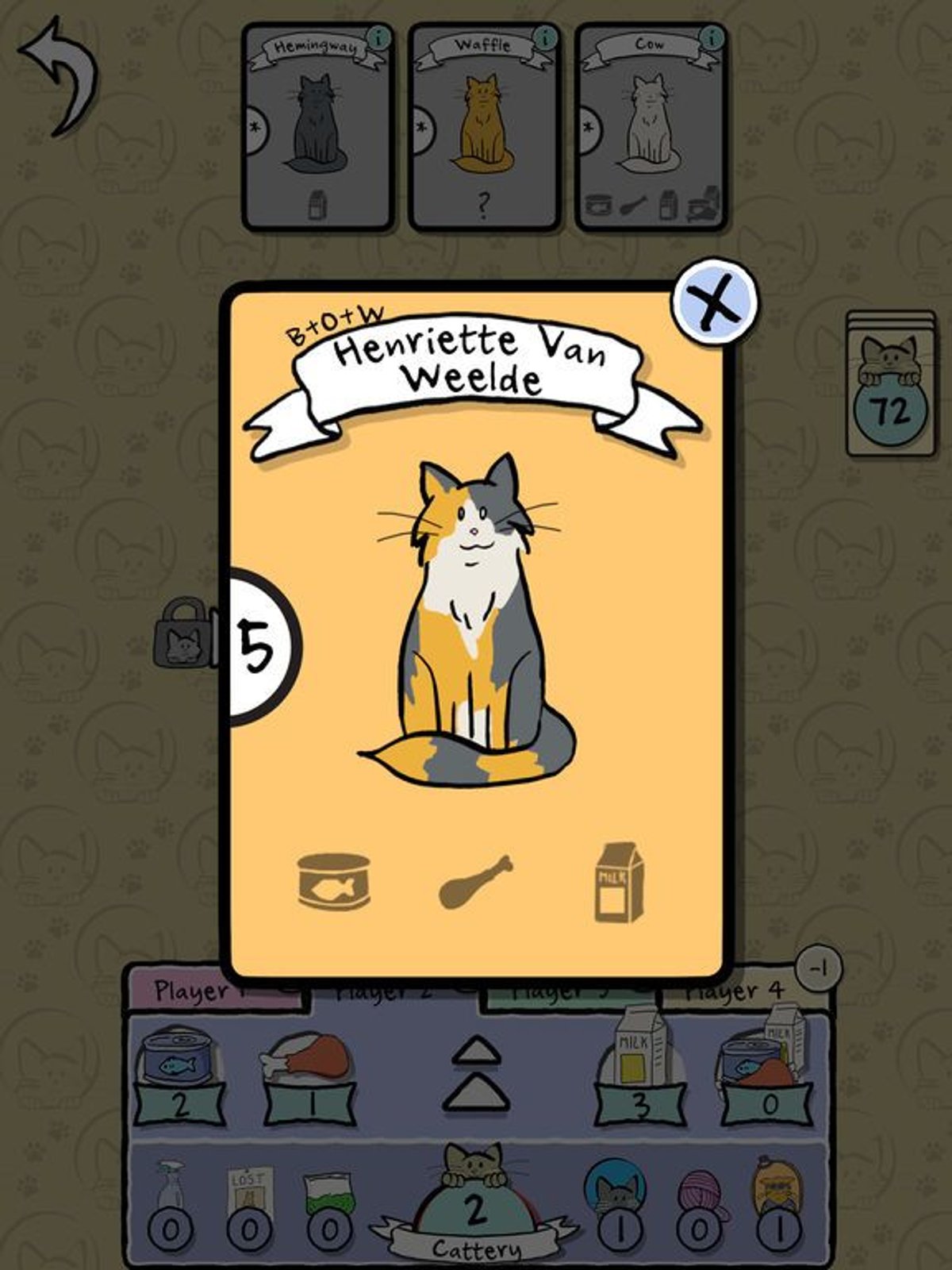Show info for the Cow card
Screen dimensions: 952x1270
click(713, 37)
